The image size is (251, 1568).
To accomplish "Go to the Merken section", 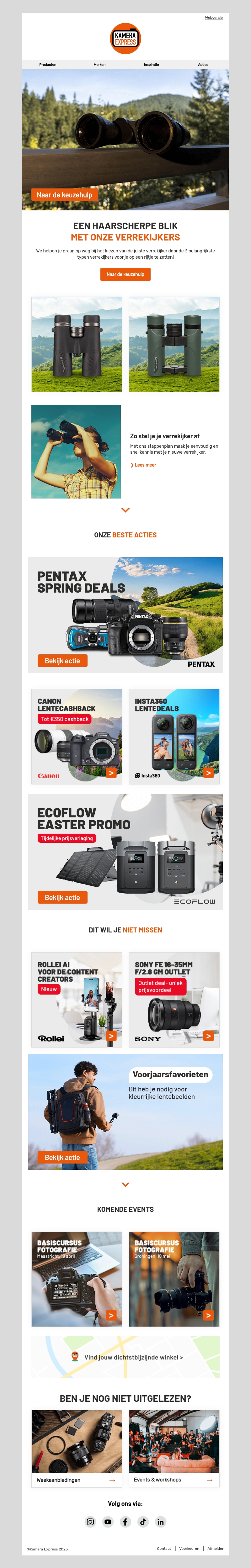I will (99, 65).
